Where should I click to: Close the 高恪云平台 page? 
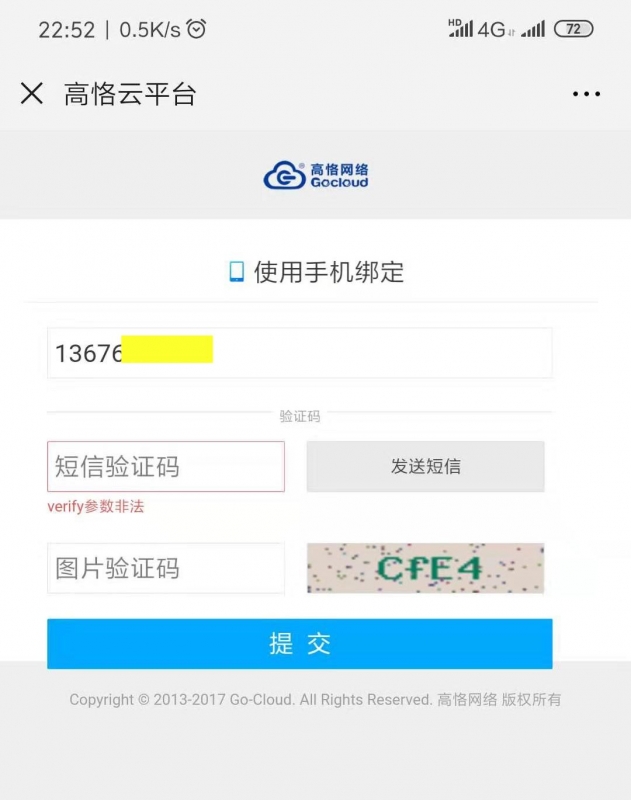point(32,94)
